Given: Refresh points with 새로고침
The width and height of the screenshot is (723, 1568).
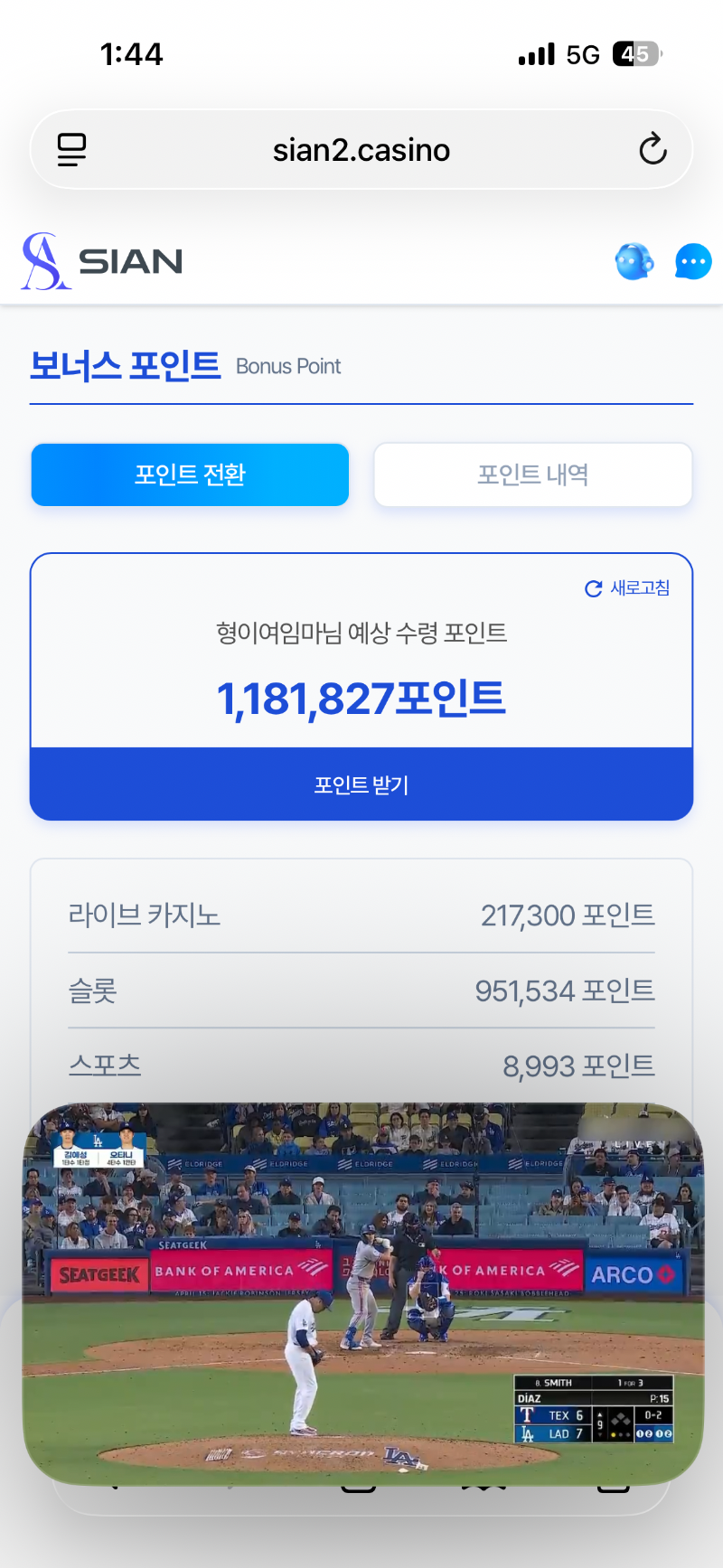Looking at the screenshot, I should 627,588.
